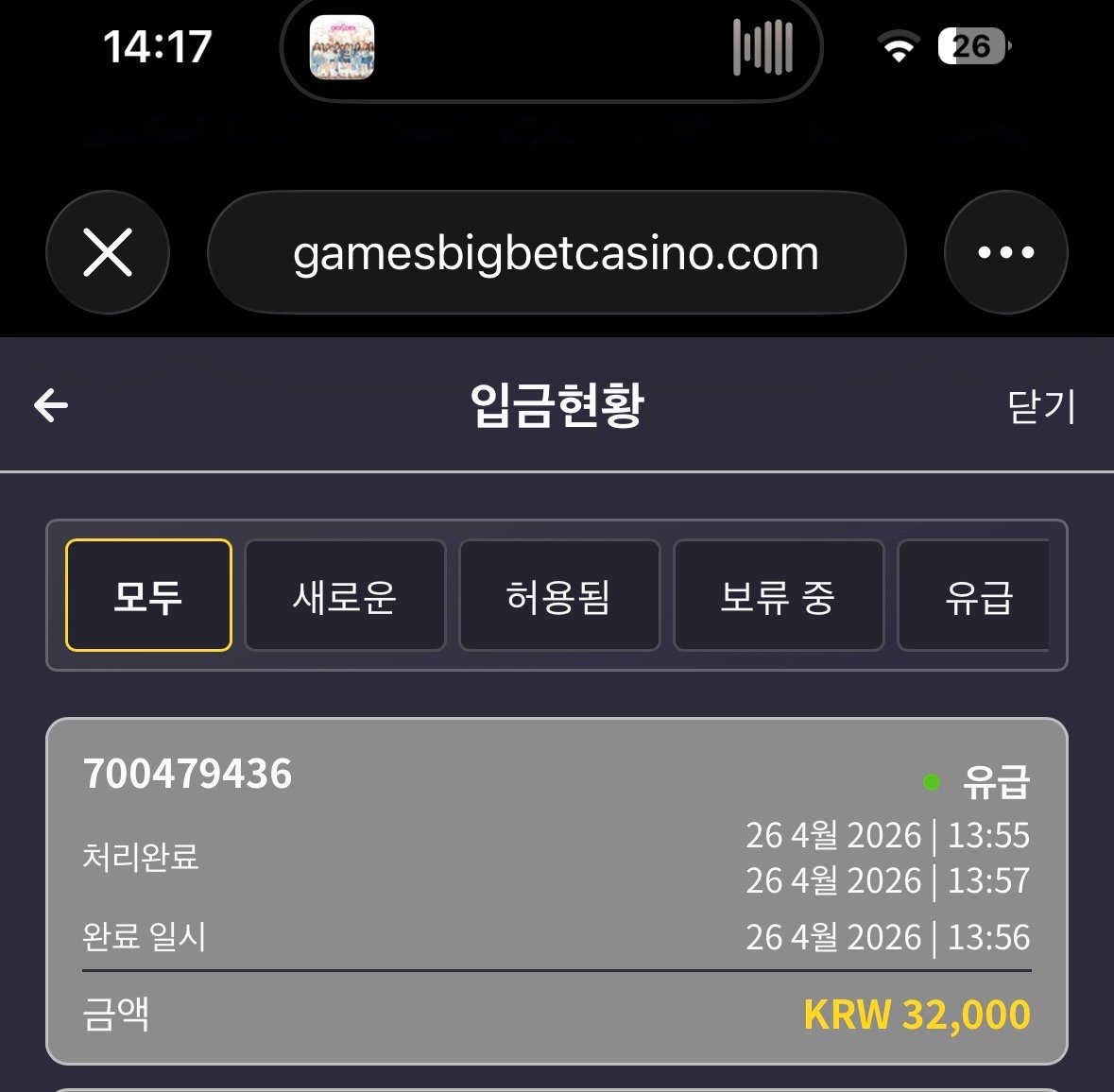Open the now-playing pill in Dynamic Island
The width and height of the screenshot is (1114, 1092).
[552, 47]
